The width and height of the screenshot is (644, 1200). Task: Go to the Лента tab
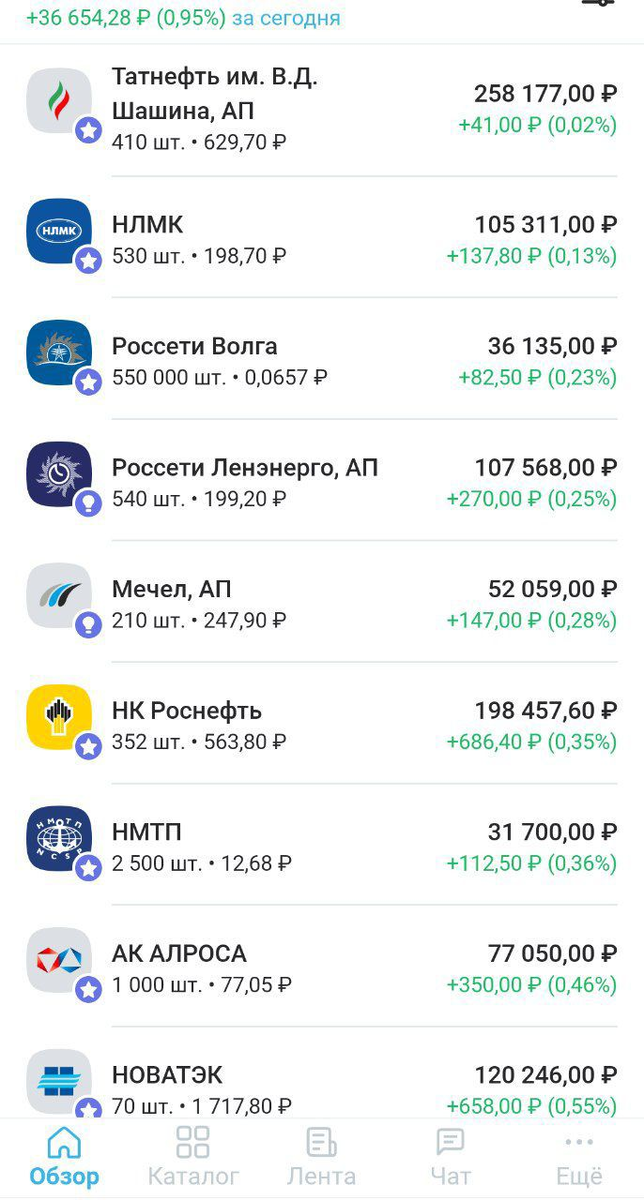click(321, 1156)
